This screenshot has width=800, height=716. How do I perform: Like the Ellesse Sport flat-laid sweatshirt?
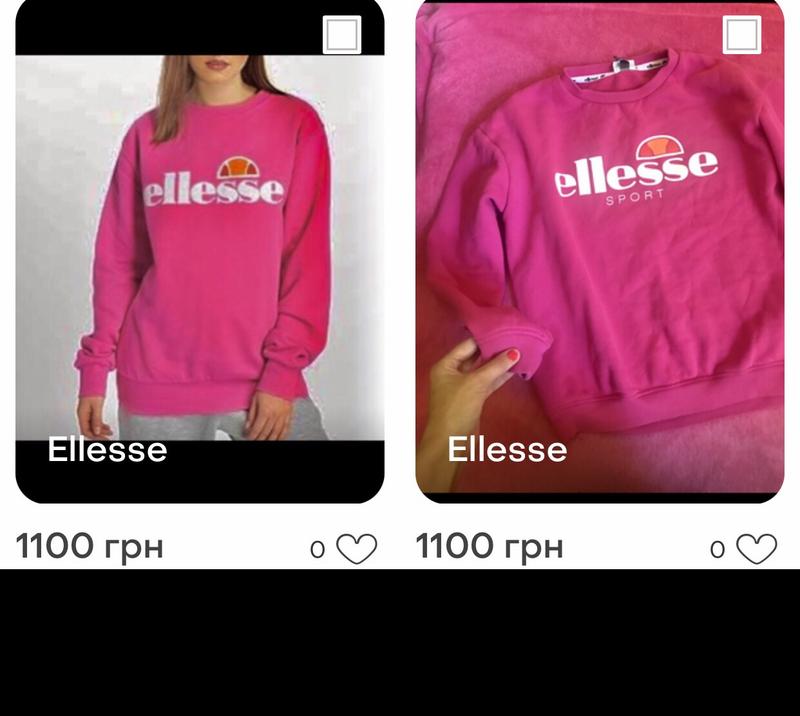pyautogui.click(x=756, y=548)
